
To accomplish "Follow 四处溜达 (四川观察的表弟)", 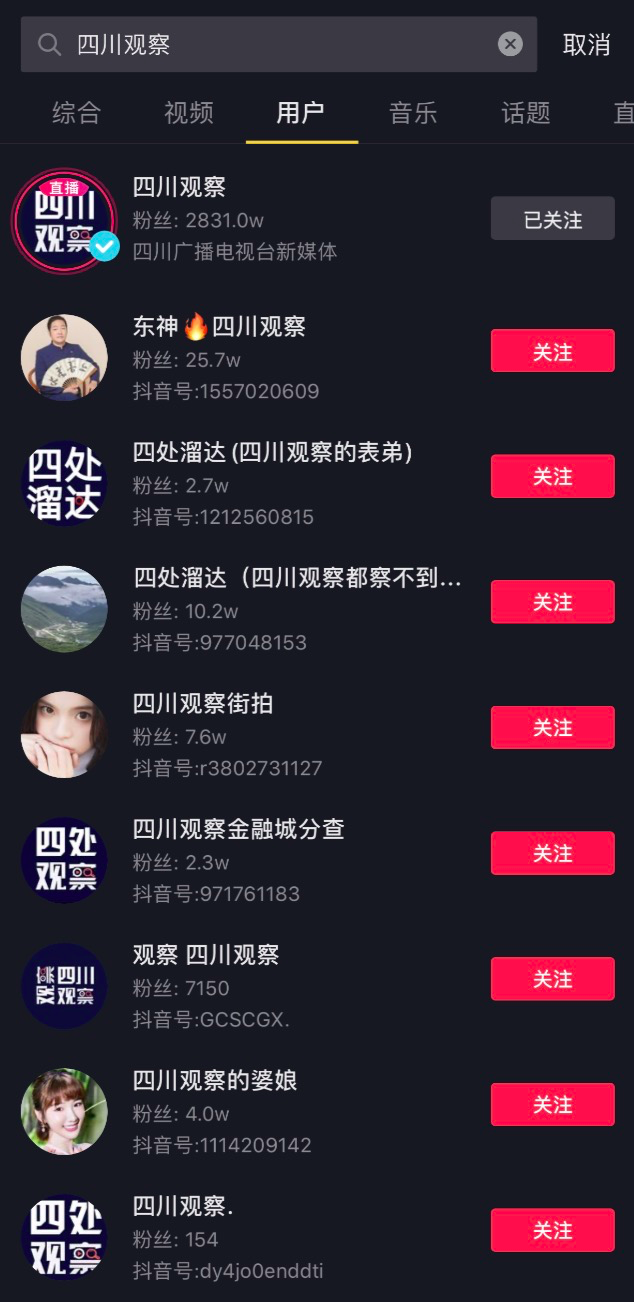I will tap(552, 476).
